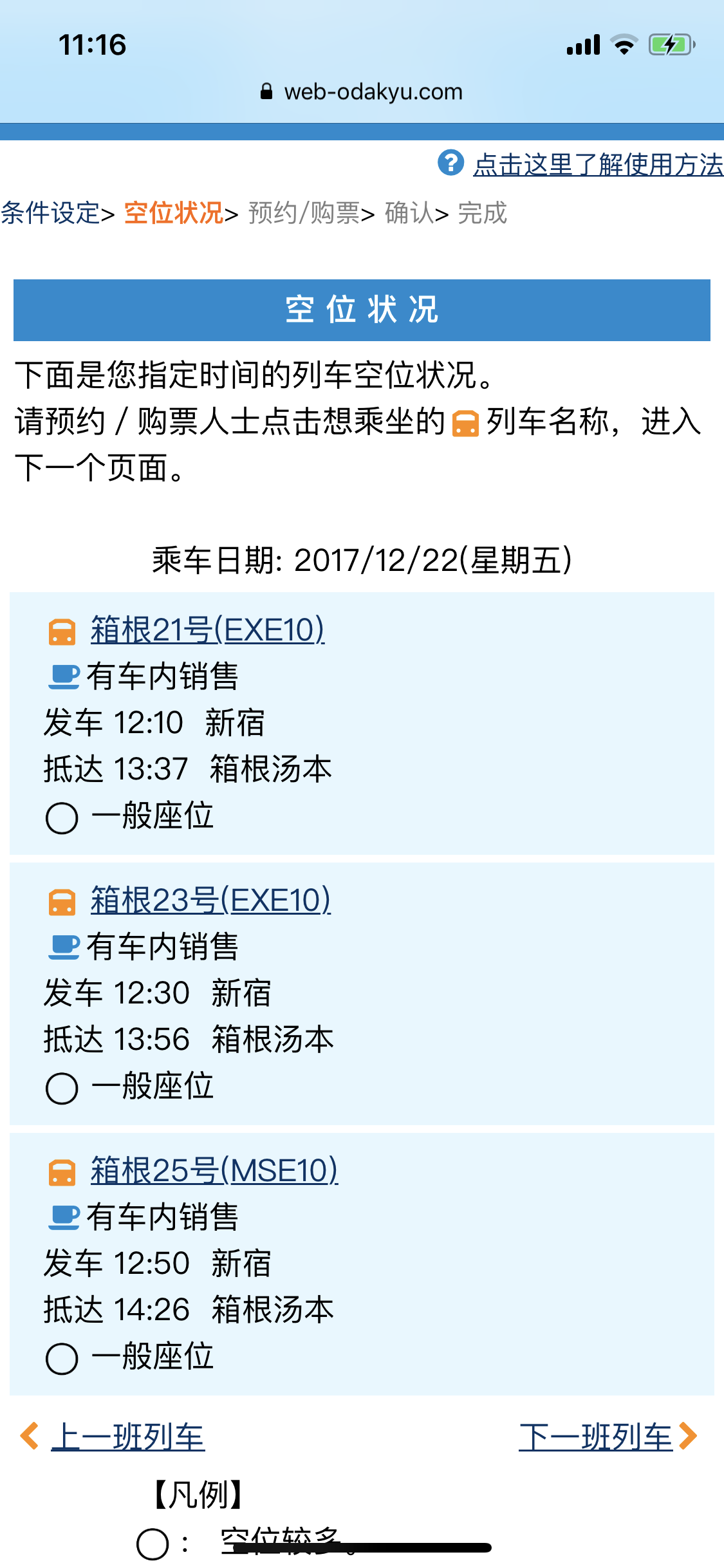Select train 箱根23号(EXE10)
The width and height of the screenshot is (724, 1568).
(210, 900)
